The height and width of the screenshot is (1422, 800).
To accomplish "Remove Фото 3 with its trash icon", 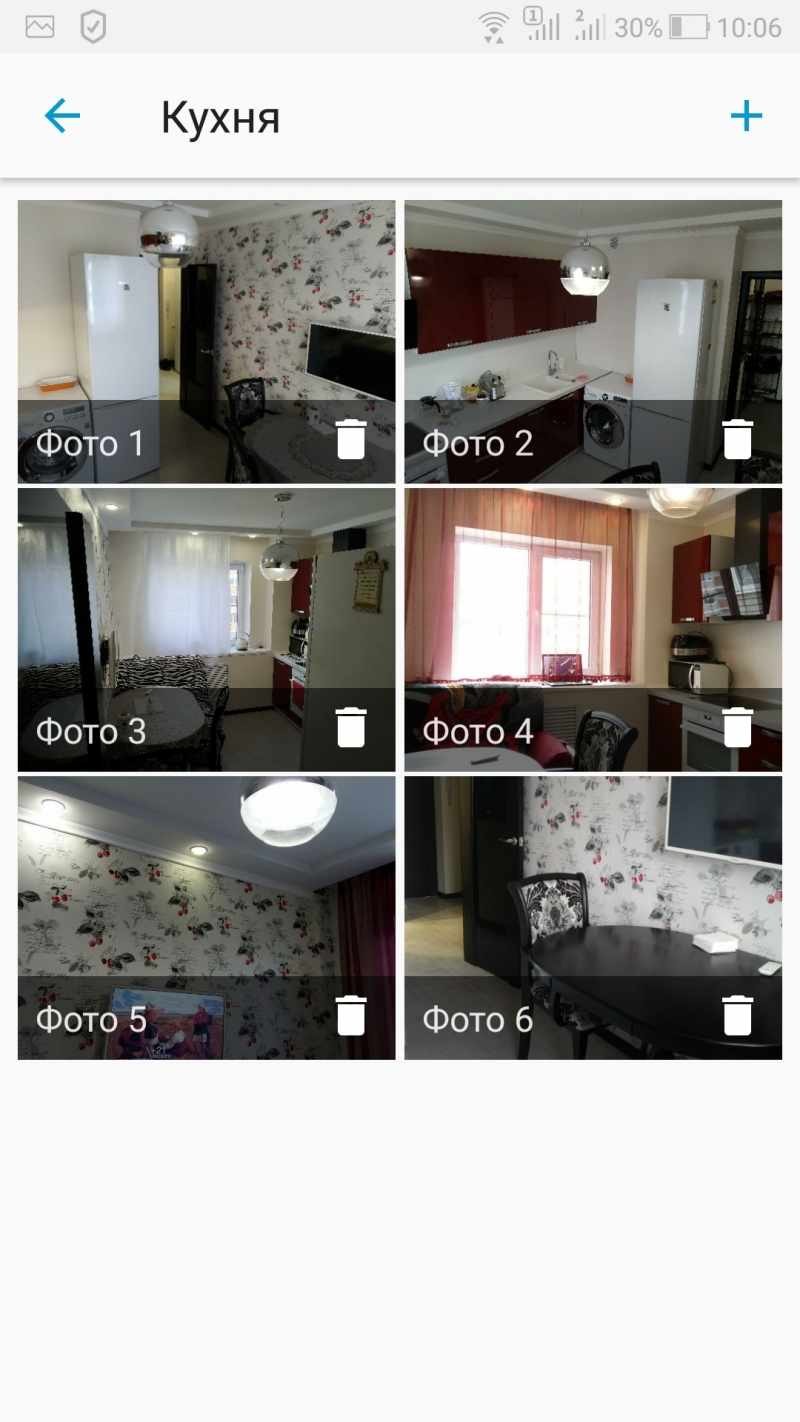I will tap(351, 728).
